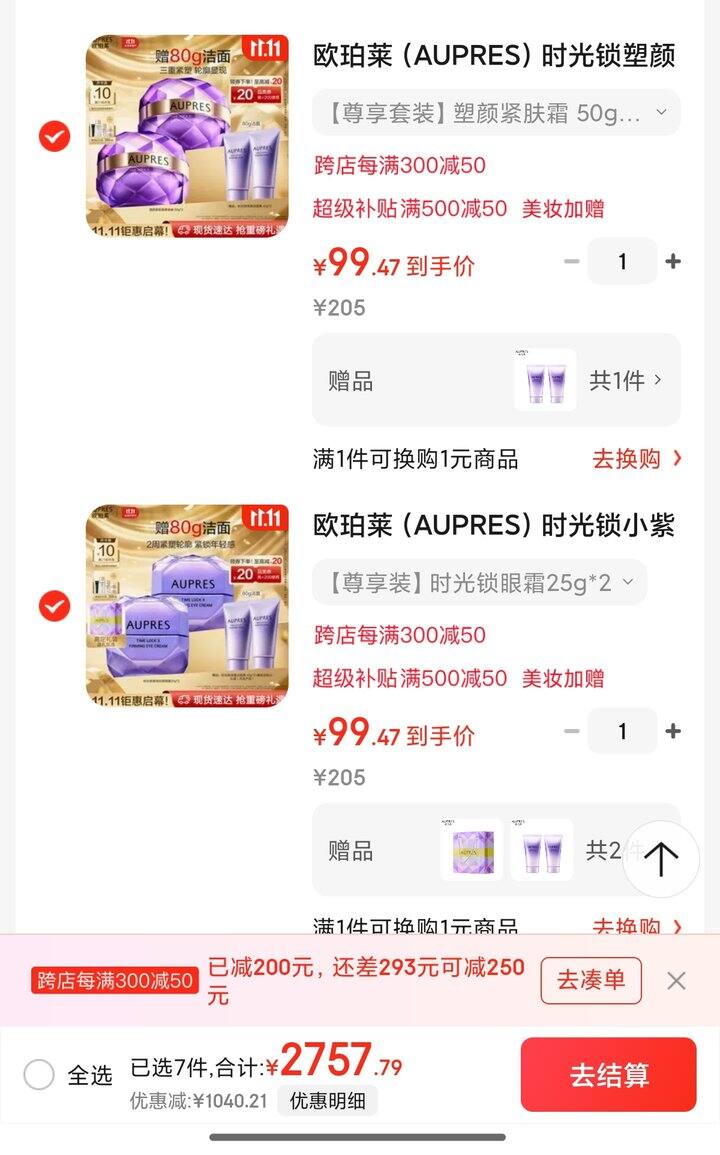Decrease second item quantity with minus stepper
The width and height of the screenshot is (720, 1155).
coord(571,730)
